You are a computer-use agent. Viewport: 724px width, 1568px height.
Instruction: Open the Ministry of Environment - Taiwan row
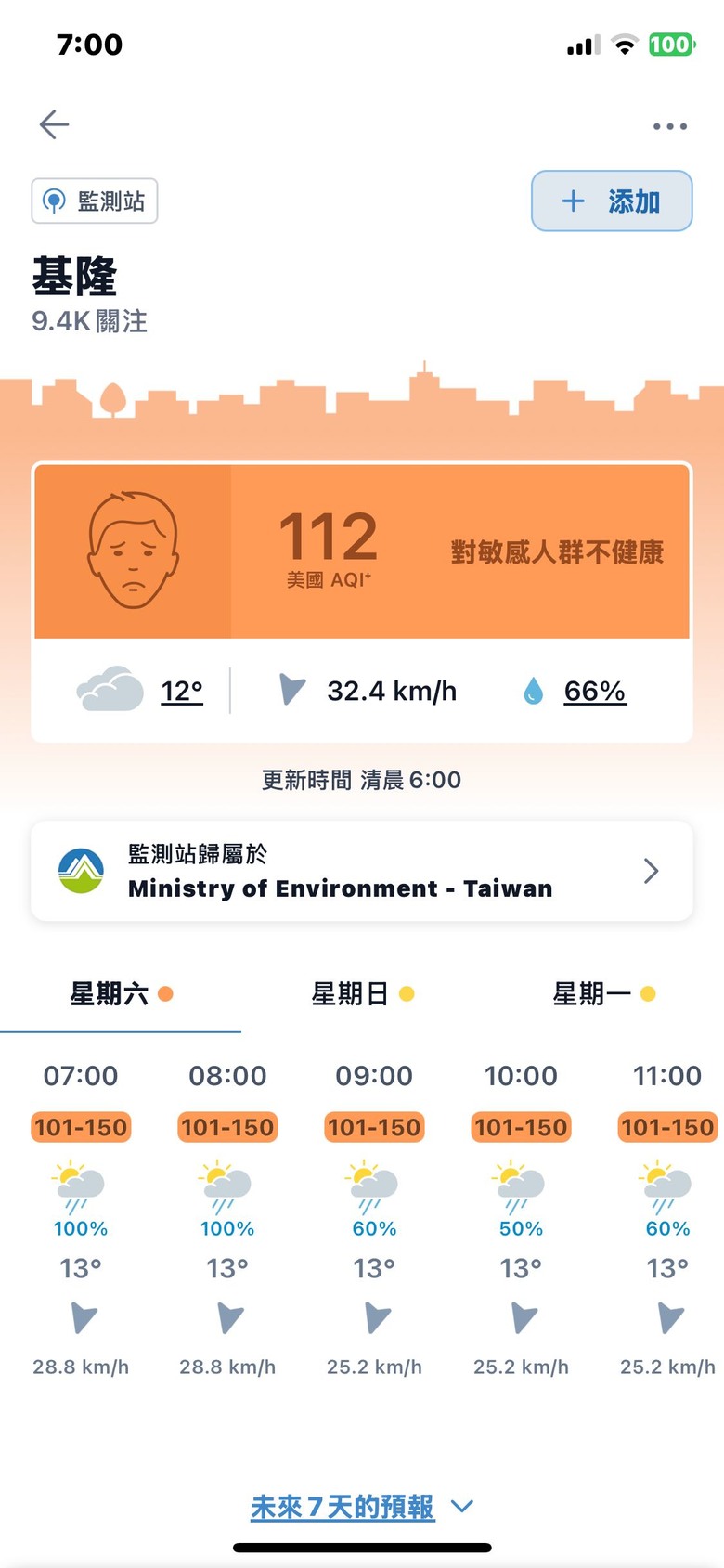point(362,871)
